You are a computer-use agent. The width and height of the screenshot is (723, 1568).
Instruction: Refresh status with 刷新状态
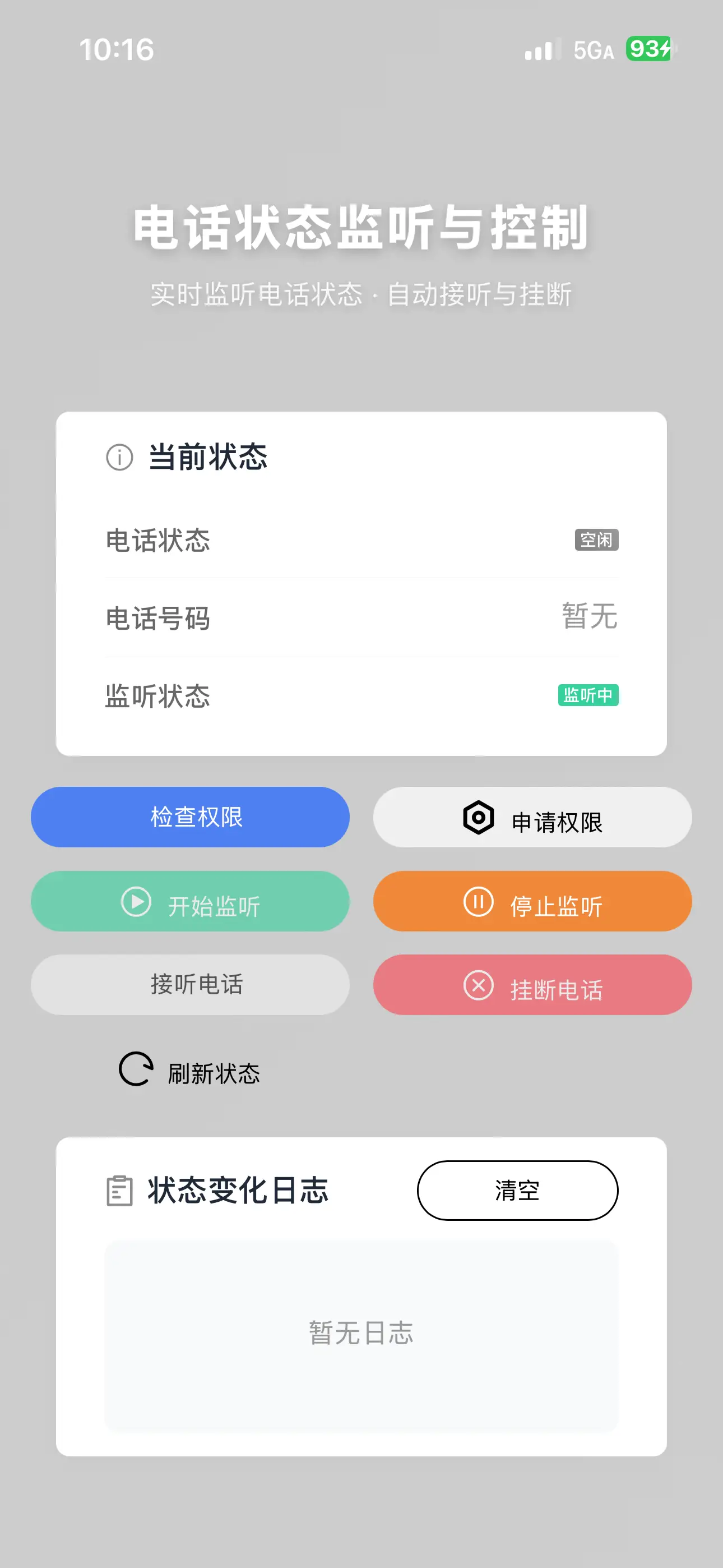tap(190, 1071)
